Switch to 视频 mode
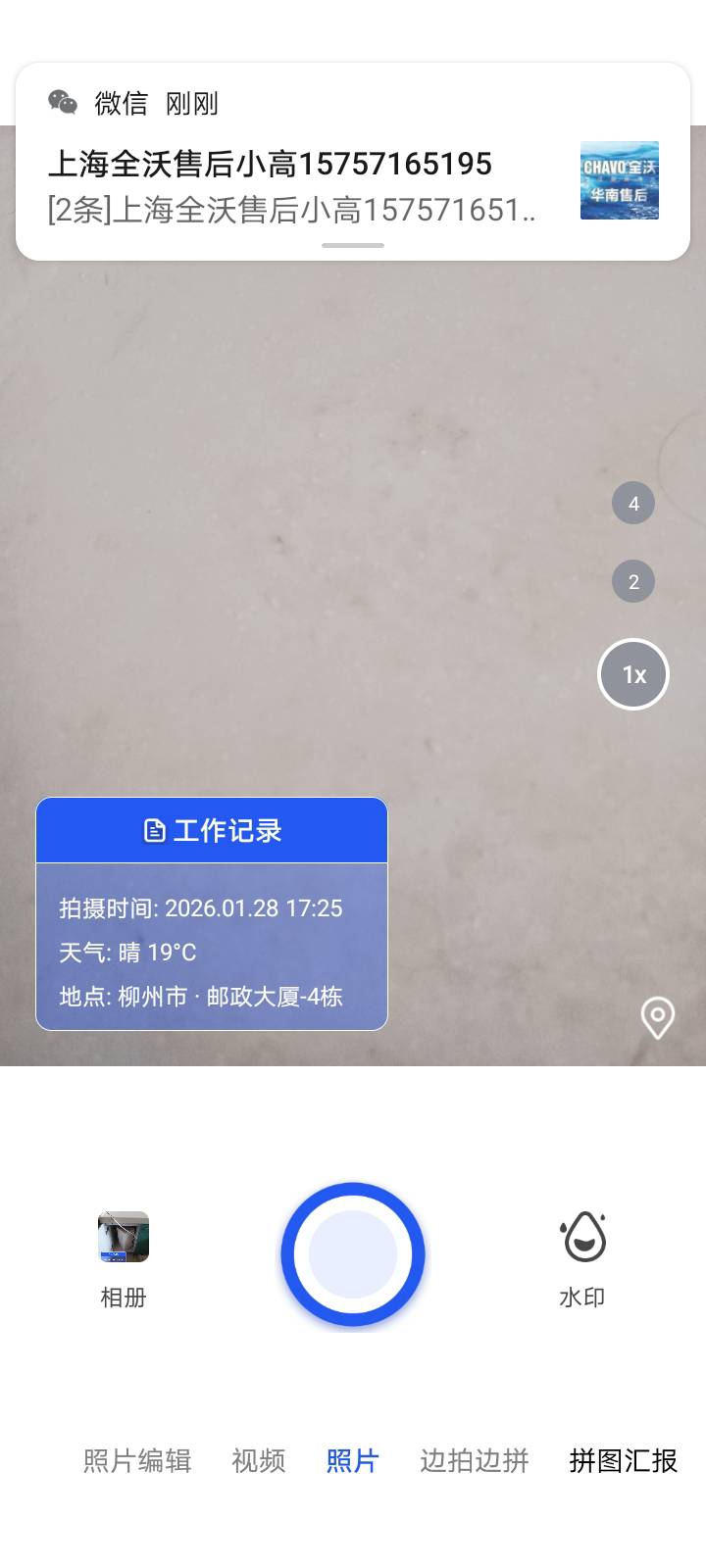 [x=259, y=1461]
